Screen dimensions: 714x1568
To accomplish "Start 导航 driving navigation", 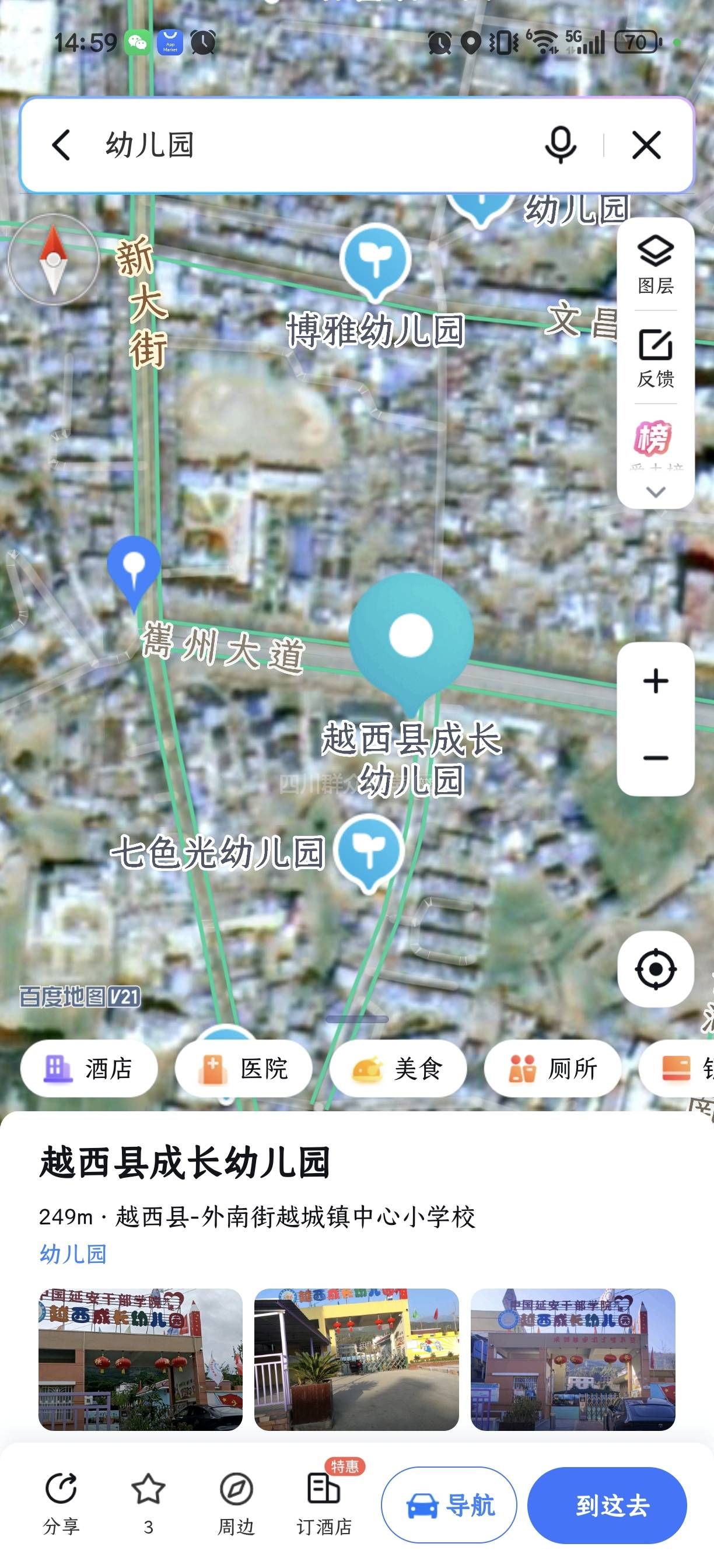I will (x=449, y=1504).
